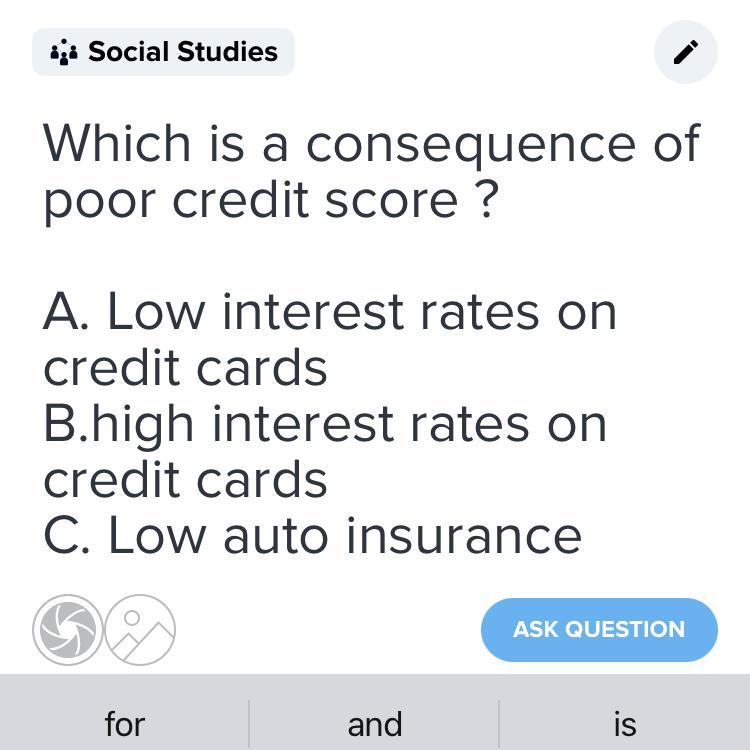750x750 pixels.
Task: Pick the keyboard suggestion "is"
Action: [625, 723]
